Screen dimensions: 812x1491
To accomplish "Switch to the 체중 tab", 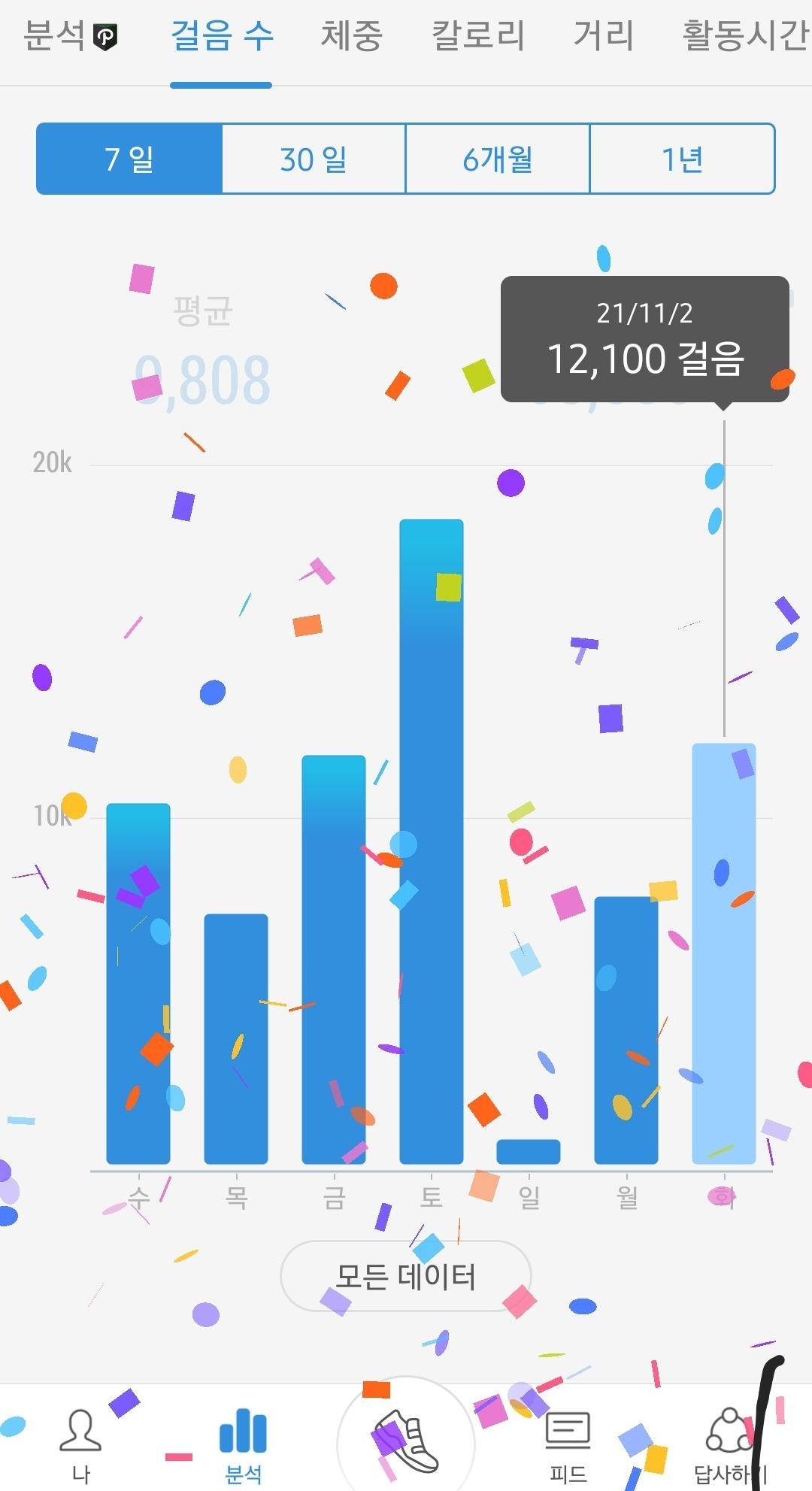I will 351,36.
